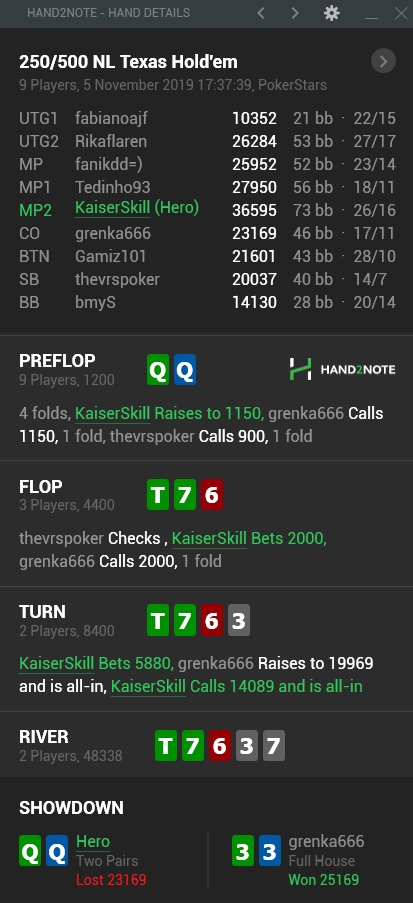413x903 pixels.
Task: Open the settings gear
Action: pos(332,13)
